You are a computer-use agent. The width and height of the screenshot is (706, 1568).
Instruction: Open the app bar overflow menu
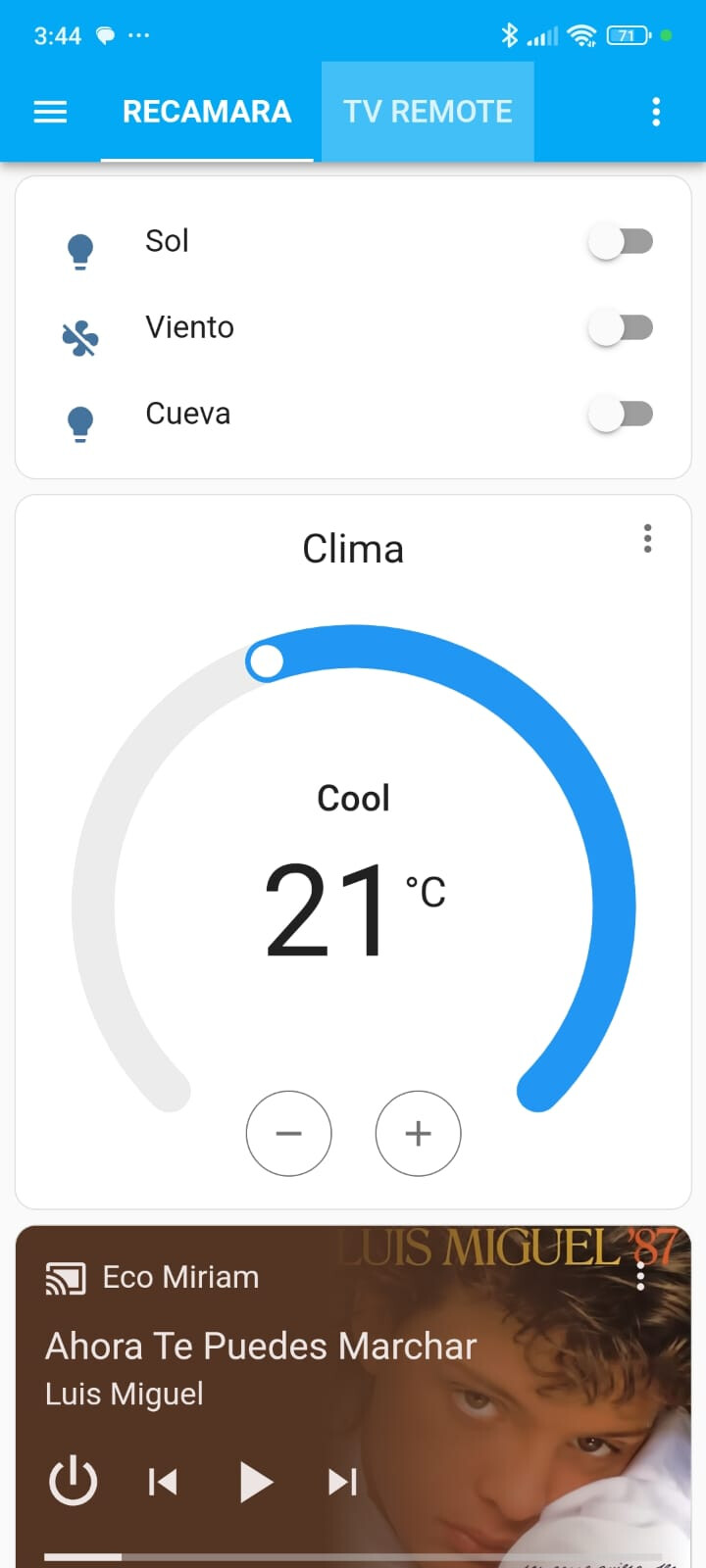(x=656, y=112)
